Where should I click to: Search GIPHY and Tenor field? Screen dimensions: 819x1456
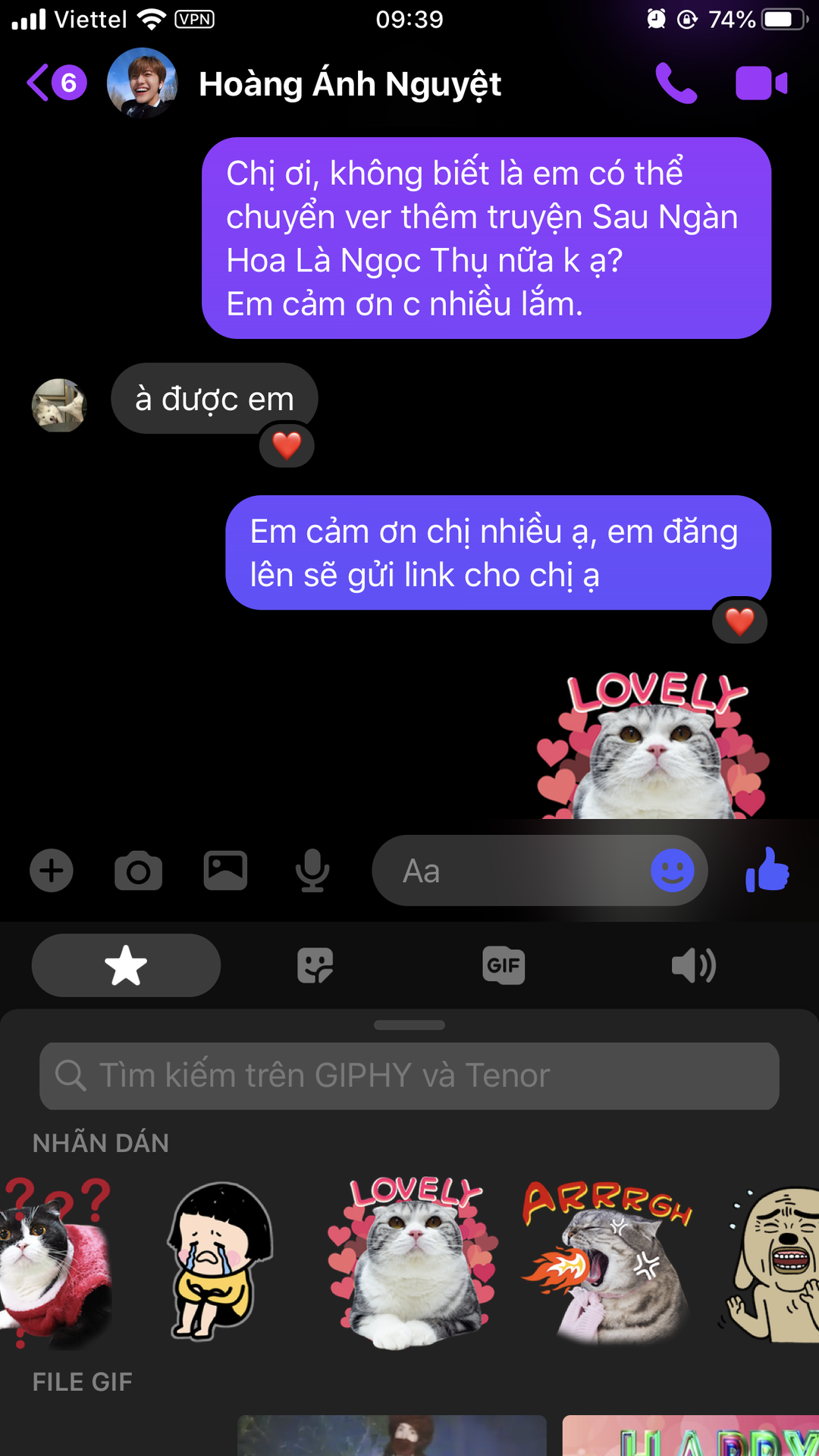pos(409,1076)
